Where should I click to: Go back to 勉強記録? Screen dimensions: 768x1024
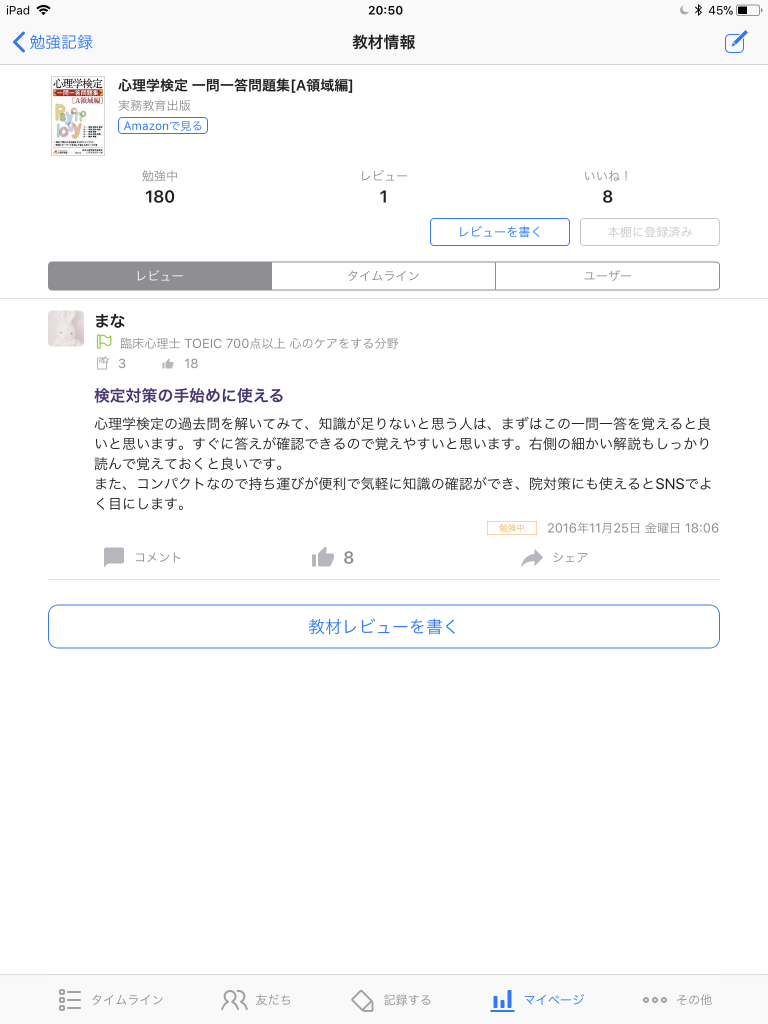coord(52,42)
